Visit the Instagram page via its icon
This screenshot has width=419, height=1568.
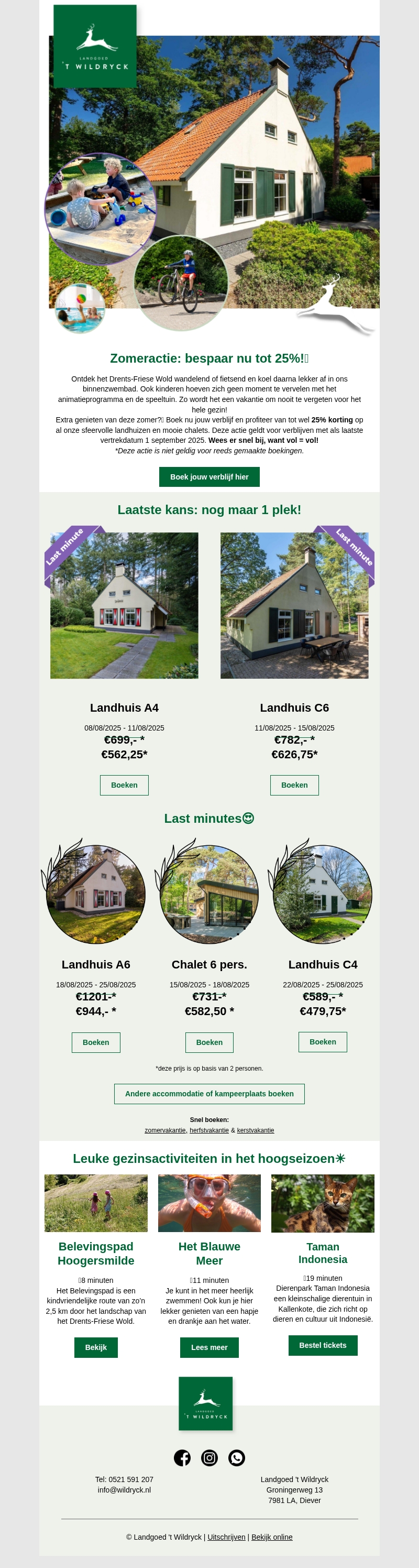tap(209, 1458)
